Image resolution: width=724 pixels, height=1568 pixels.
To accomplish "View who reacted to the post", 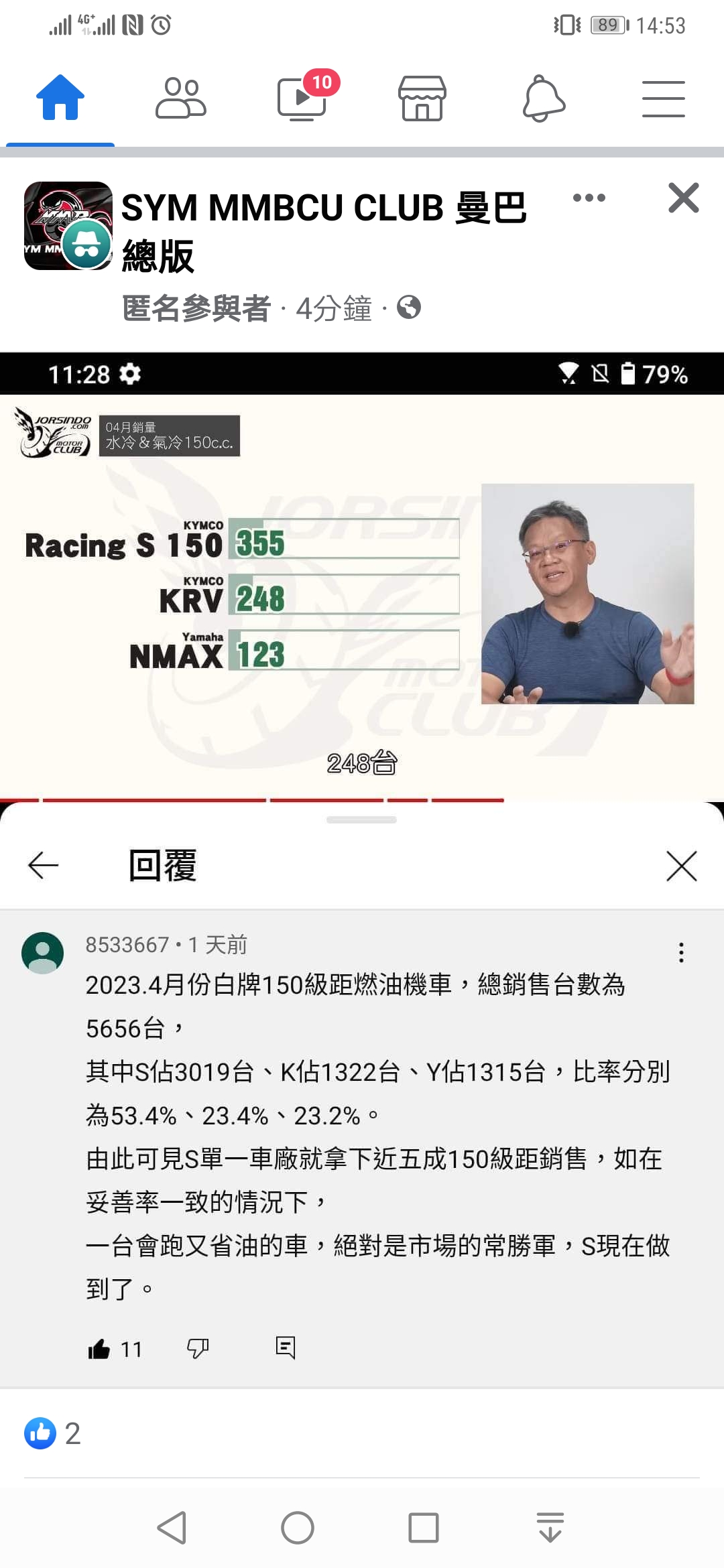I will [x=52, y=1433].
